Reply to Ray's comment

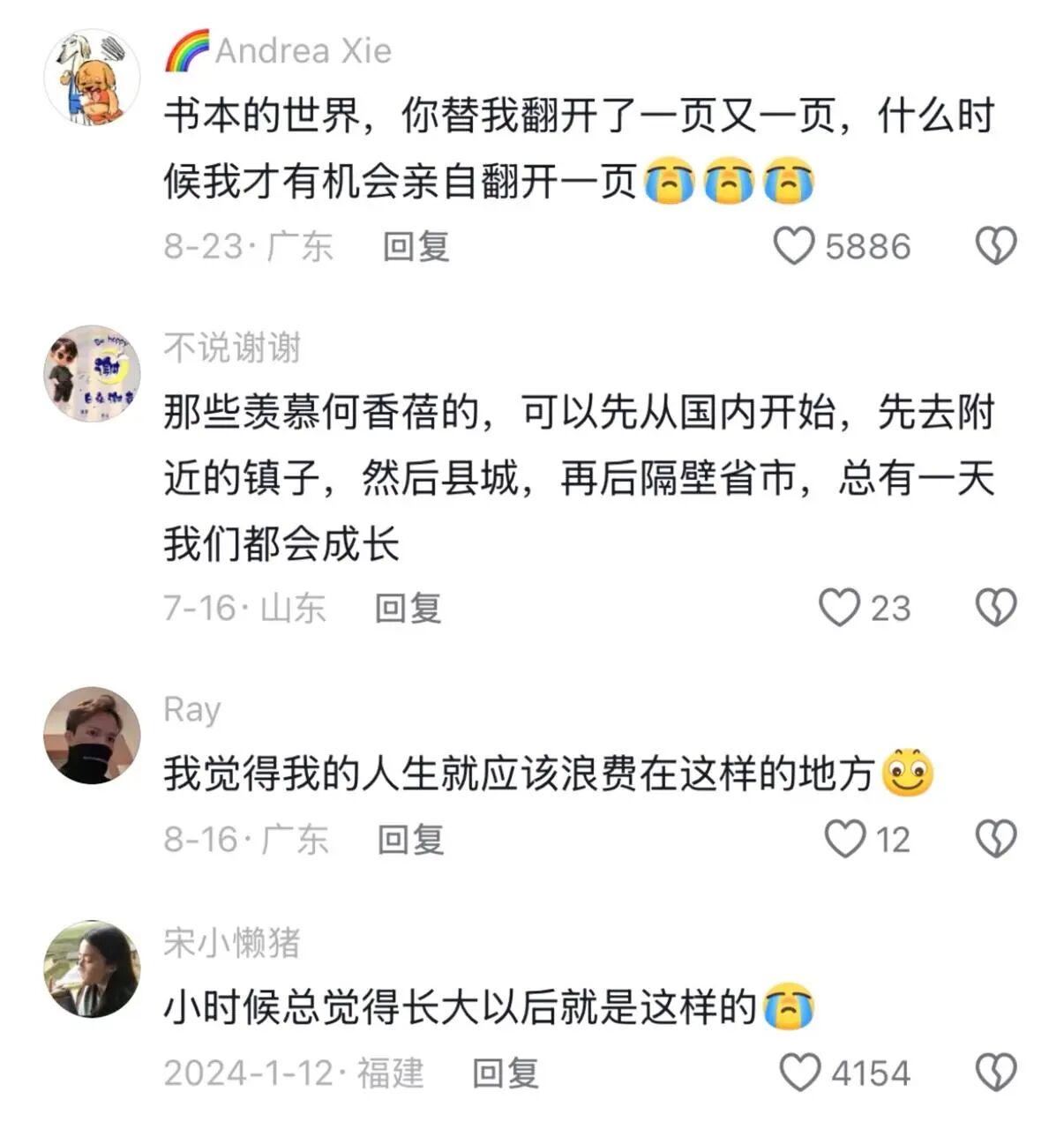click(x=410, y=839)
